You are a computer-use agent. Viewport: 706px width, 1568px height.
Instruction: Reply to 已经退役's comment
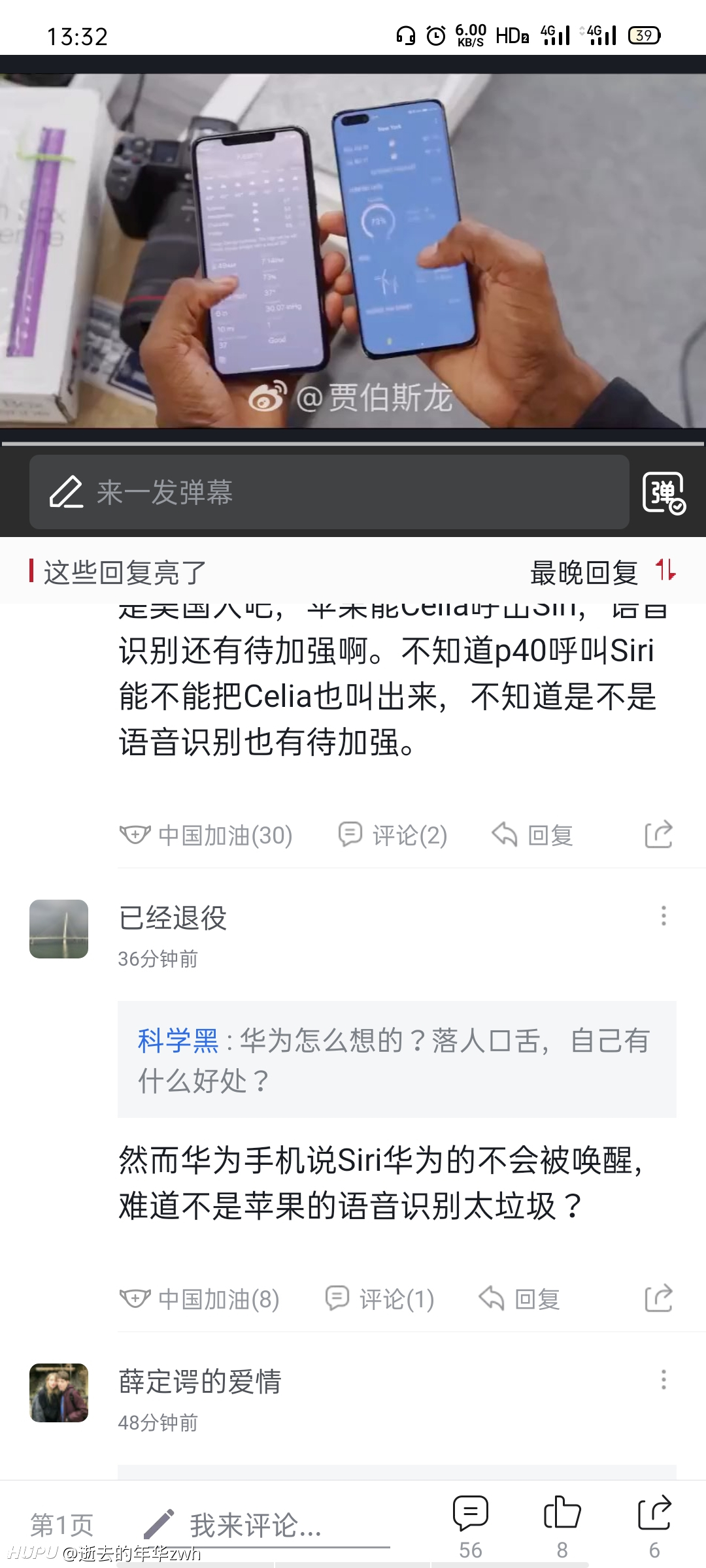click(x=519, y=1299)
